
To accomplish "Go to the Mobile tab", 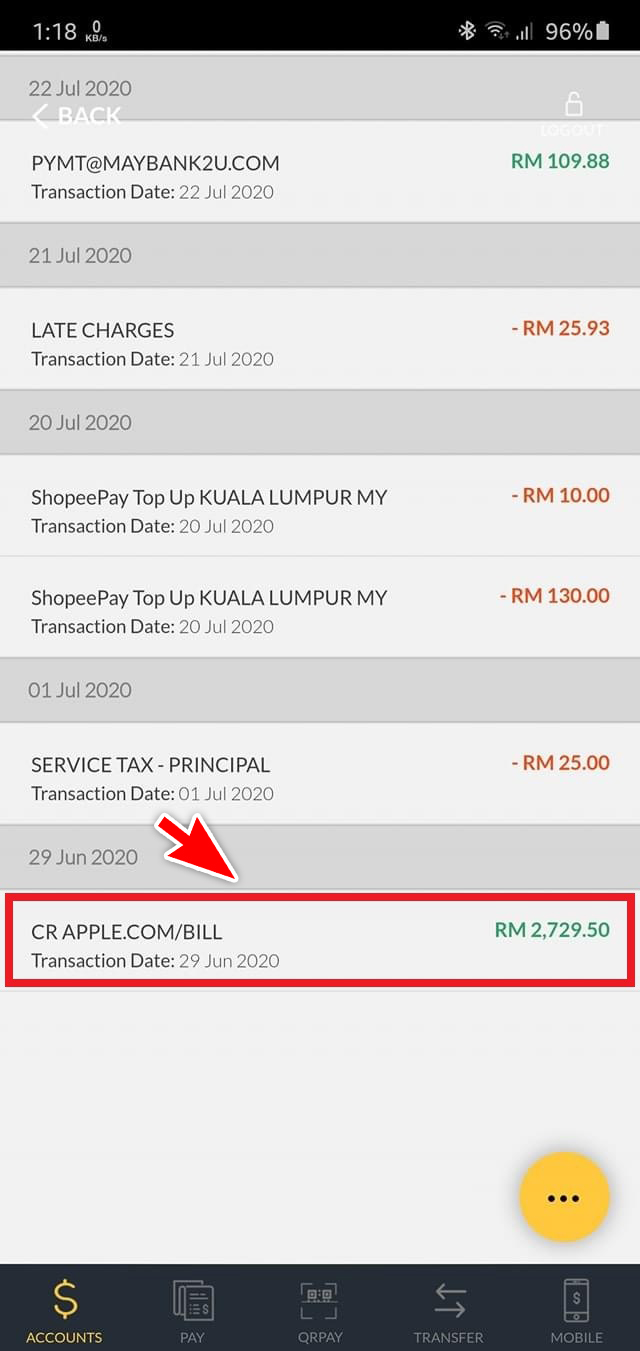I will tap(576, 1310).
